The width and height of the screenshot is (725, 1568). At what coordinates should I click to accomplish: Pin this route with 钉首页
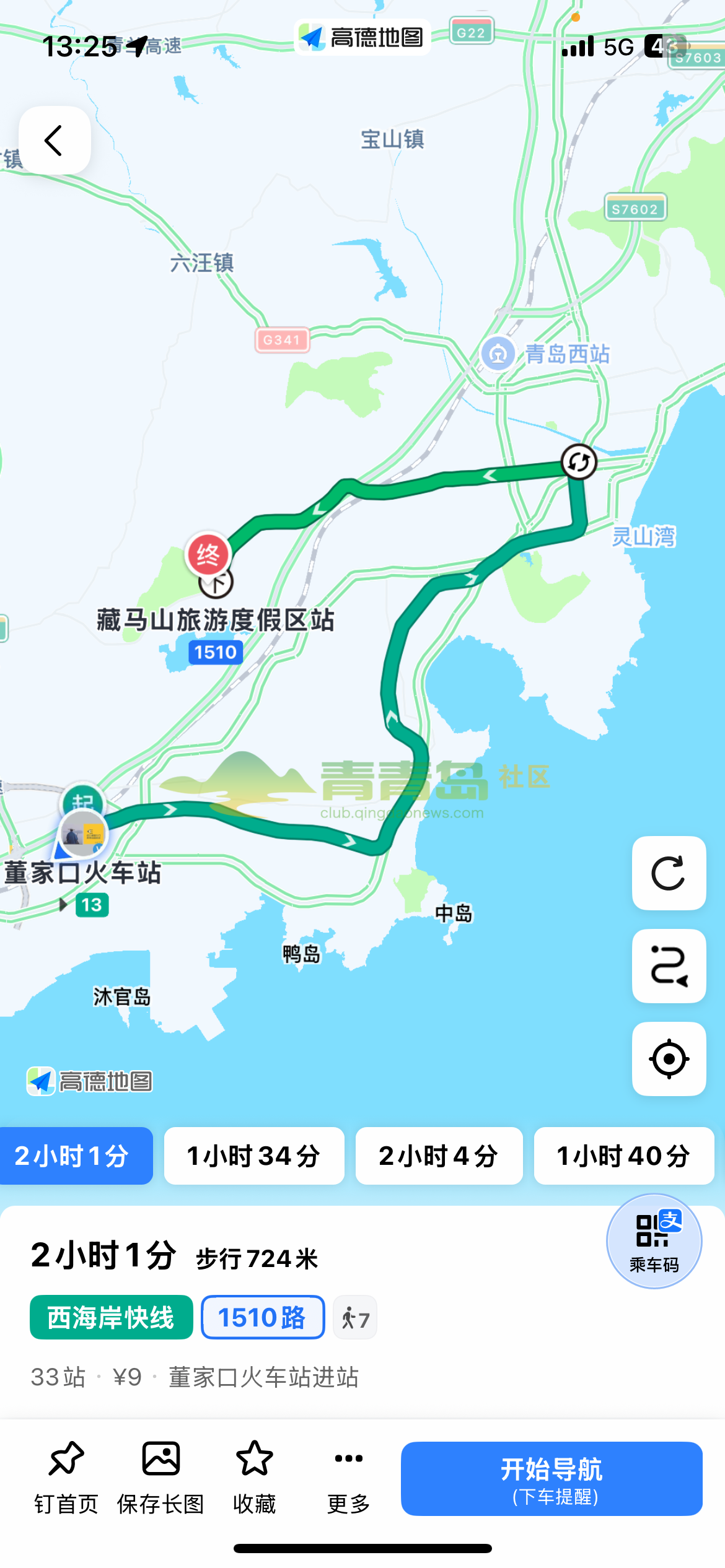click(x=66, y=1477)
